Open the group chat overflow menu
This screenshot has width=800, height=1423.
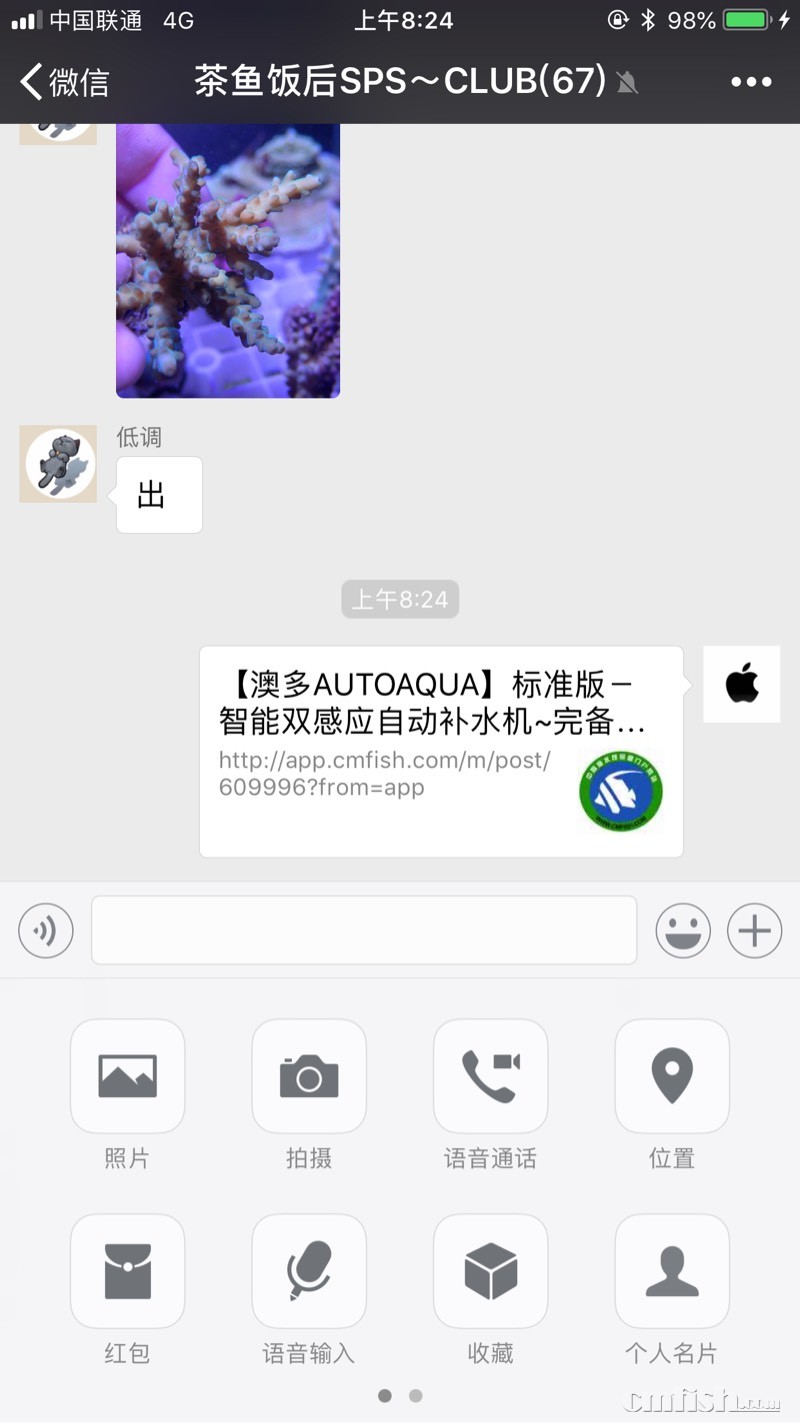coord(751,82)
